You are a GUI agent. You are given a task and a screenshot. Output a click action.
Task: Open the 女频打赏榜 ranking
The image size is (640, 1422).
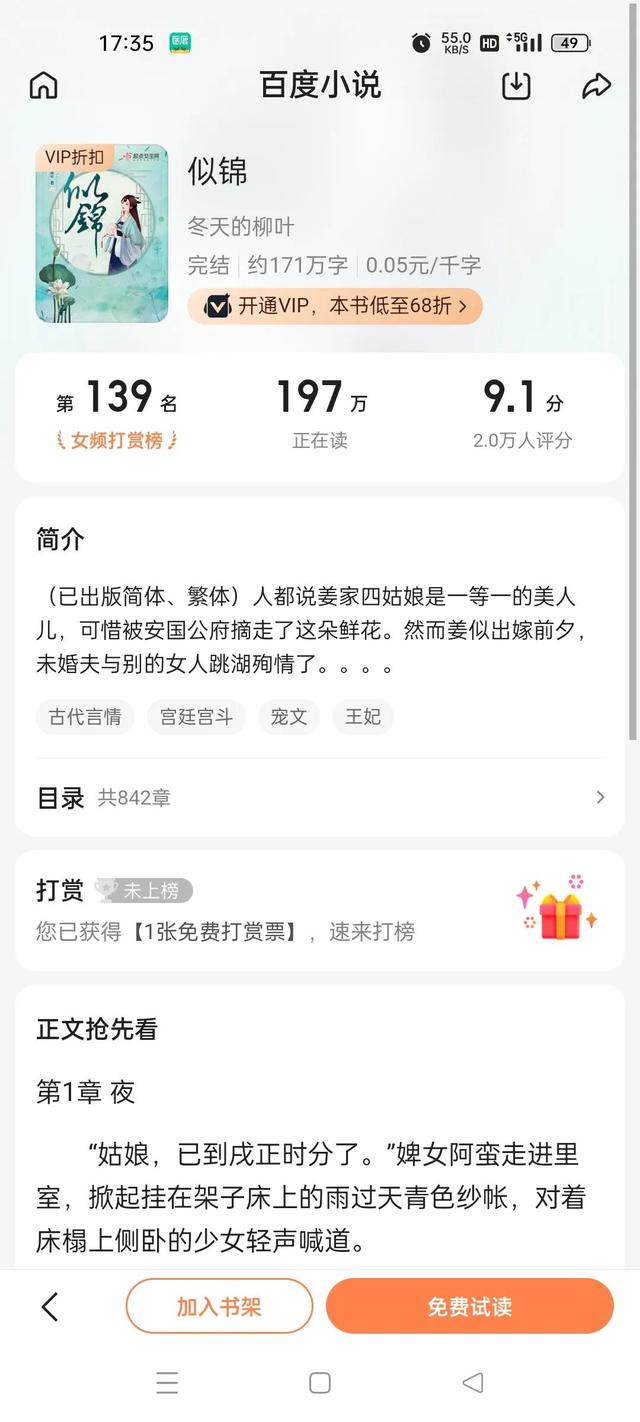116,440
